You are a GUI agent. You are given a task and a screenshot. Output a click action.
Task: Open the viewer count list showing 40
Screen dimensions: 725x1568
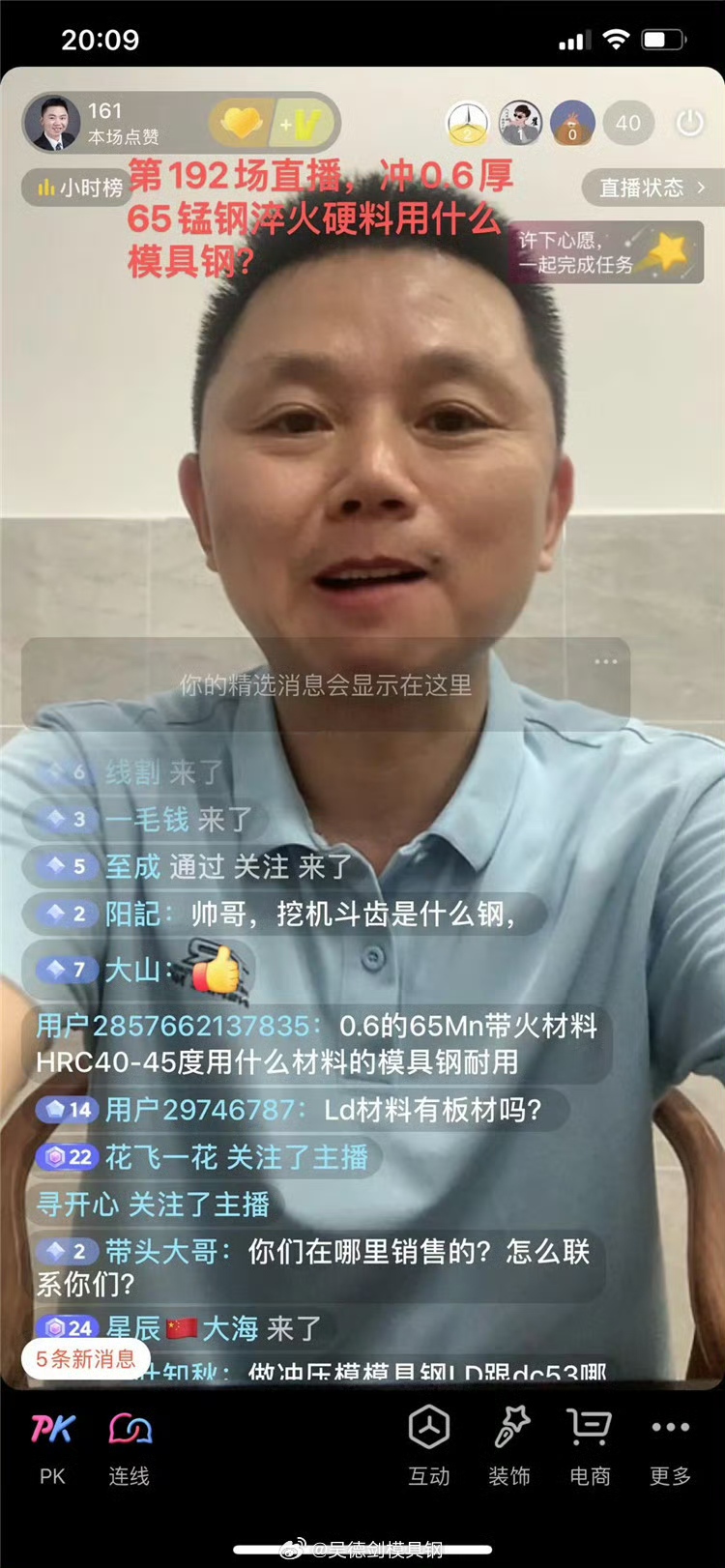pyautogui.click(x=628, y=124)
